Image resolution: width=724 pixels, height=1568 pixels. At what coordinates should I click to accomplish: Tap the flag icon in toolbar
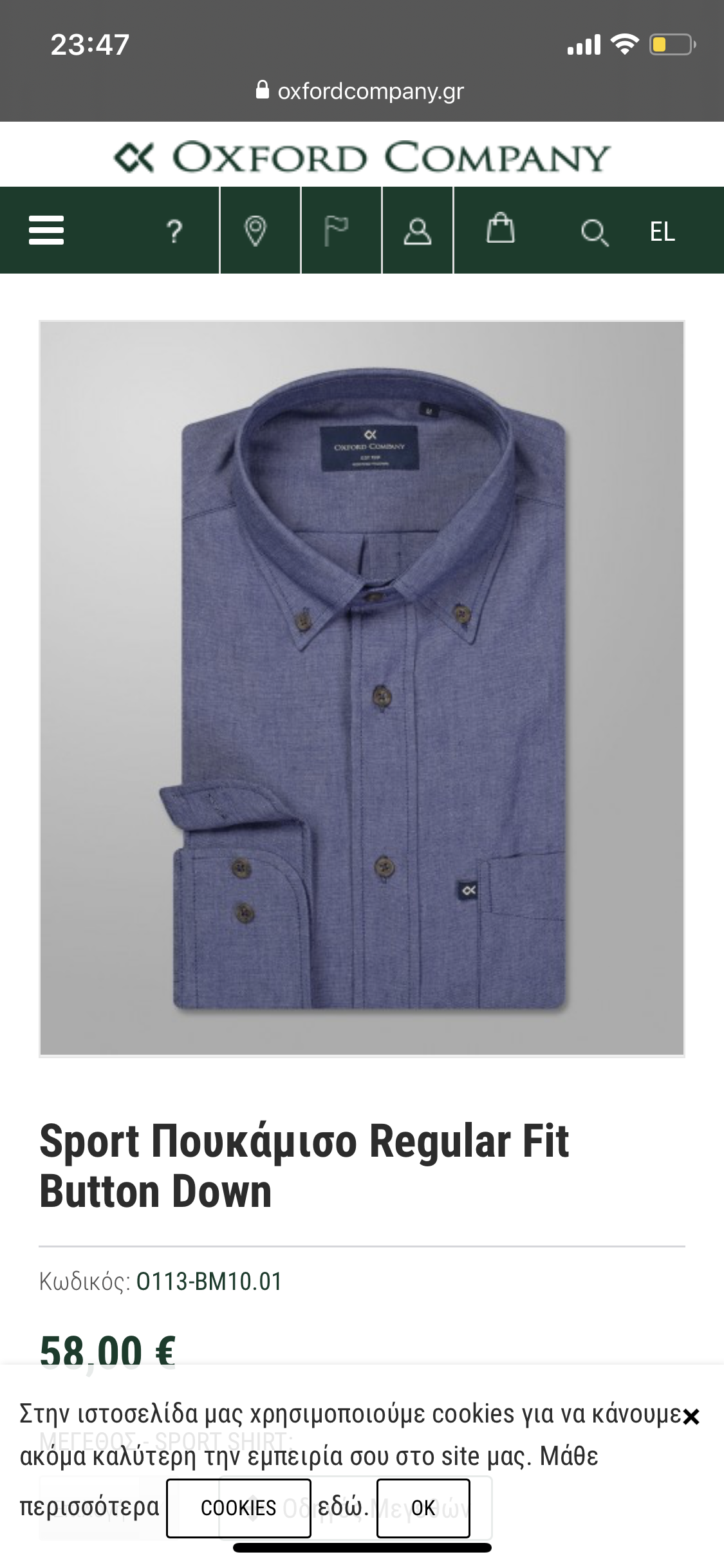click(337, 230)
